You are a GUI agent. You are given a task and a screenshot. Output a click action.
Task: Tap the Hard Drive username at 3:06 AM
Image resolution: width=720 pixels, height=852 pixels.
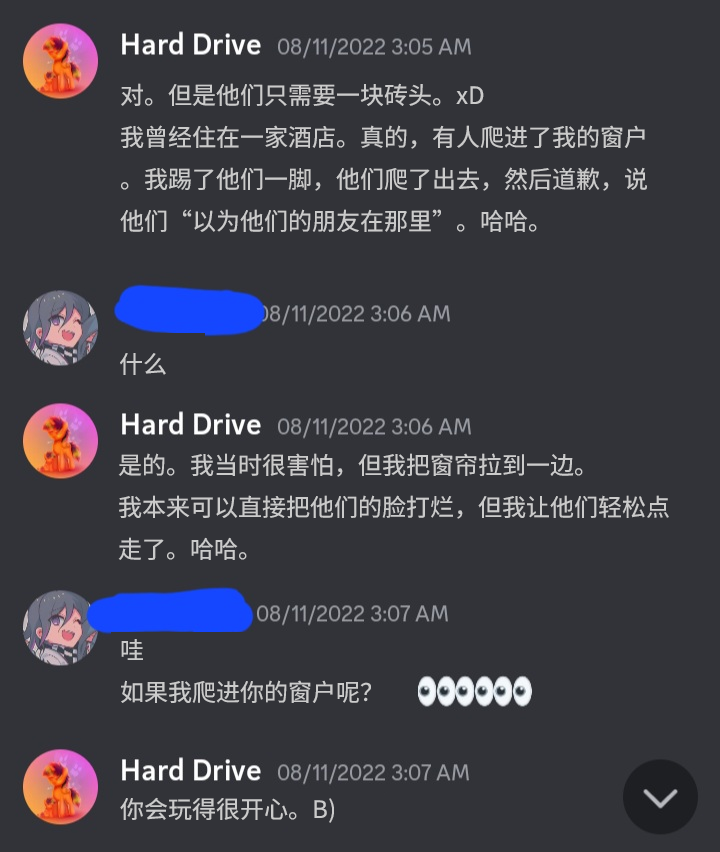coord(190,425)
